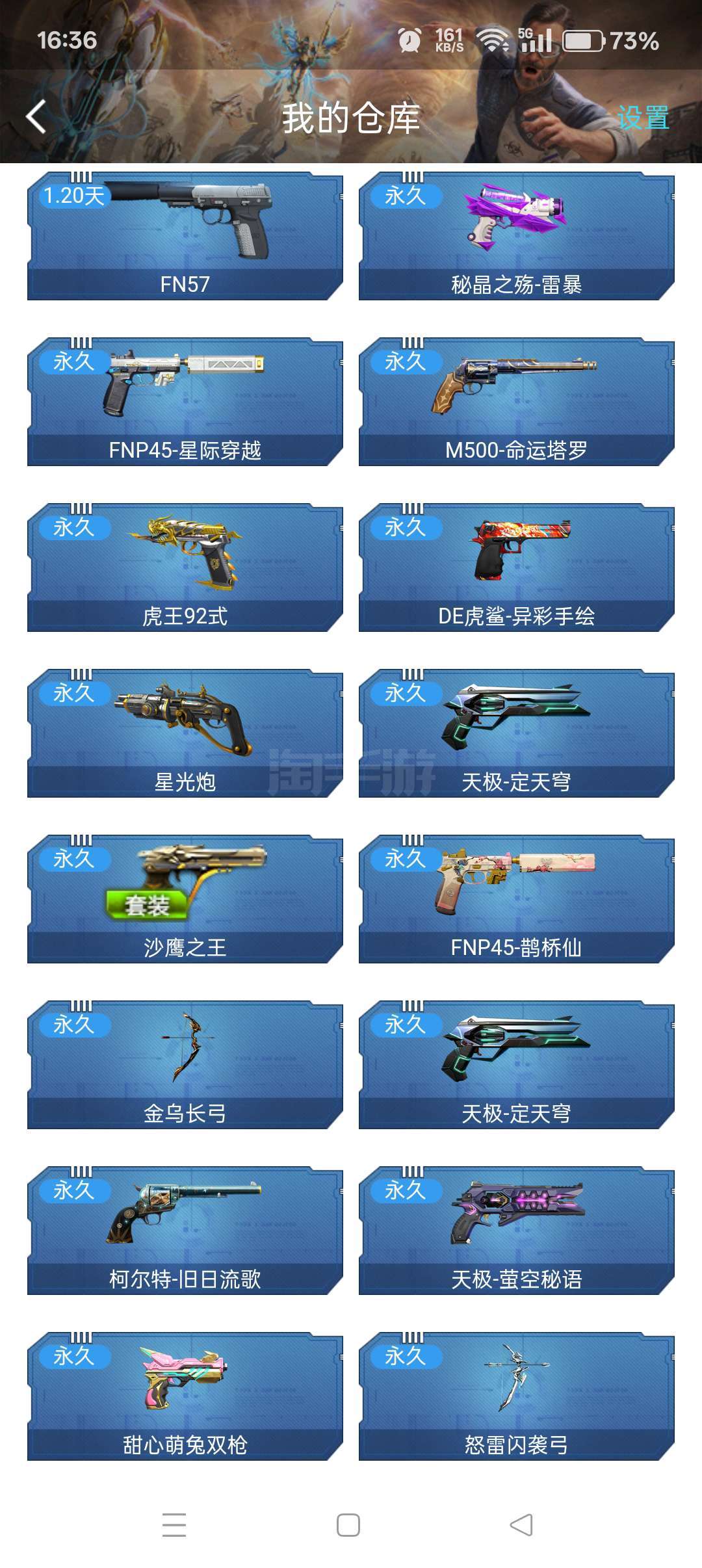The image size is (702, 1568).
Task: Tap the 甜心萌兔双枪 item
Action: [185, 1396]
